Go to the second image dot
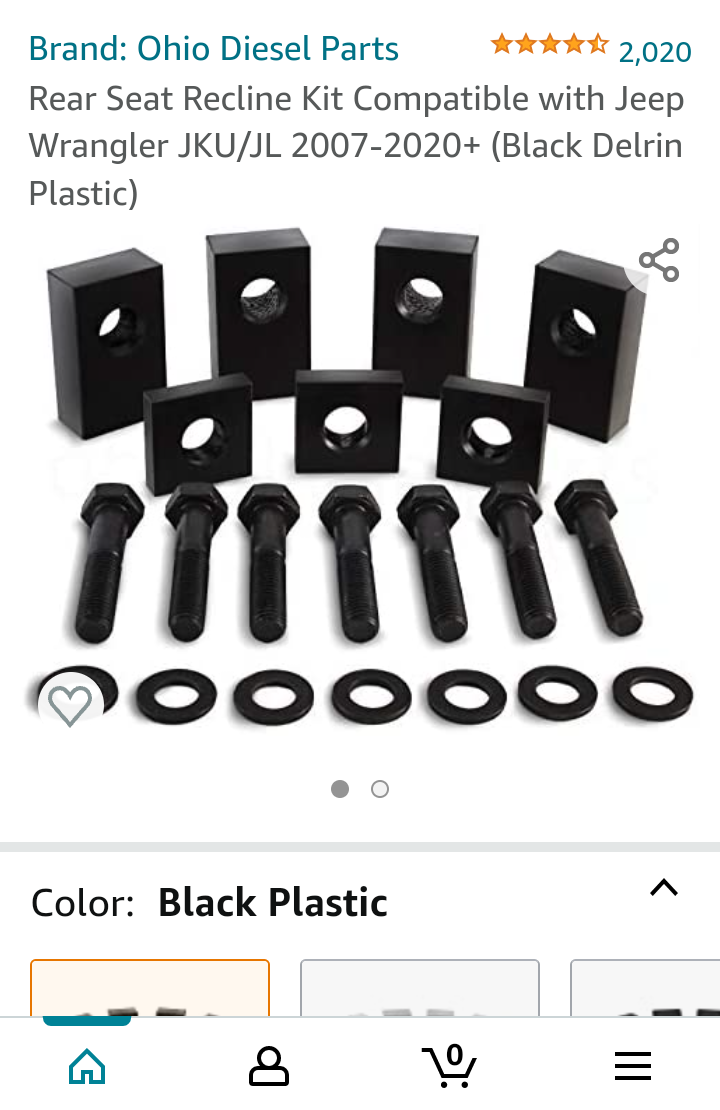The width and height of the screenshot is (720, 1110). [x=380, y=789]
